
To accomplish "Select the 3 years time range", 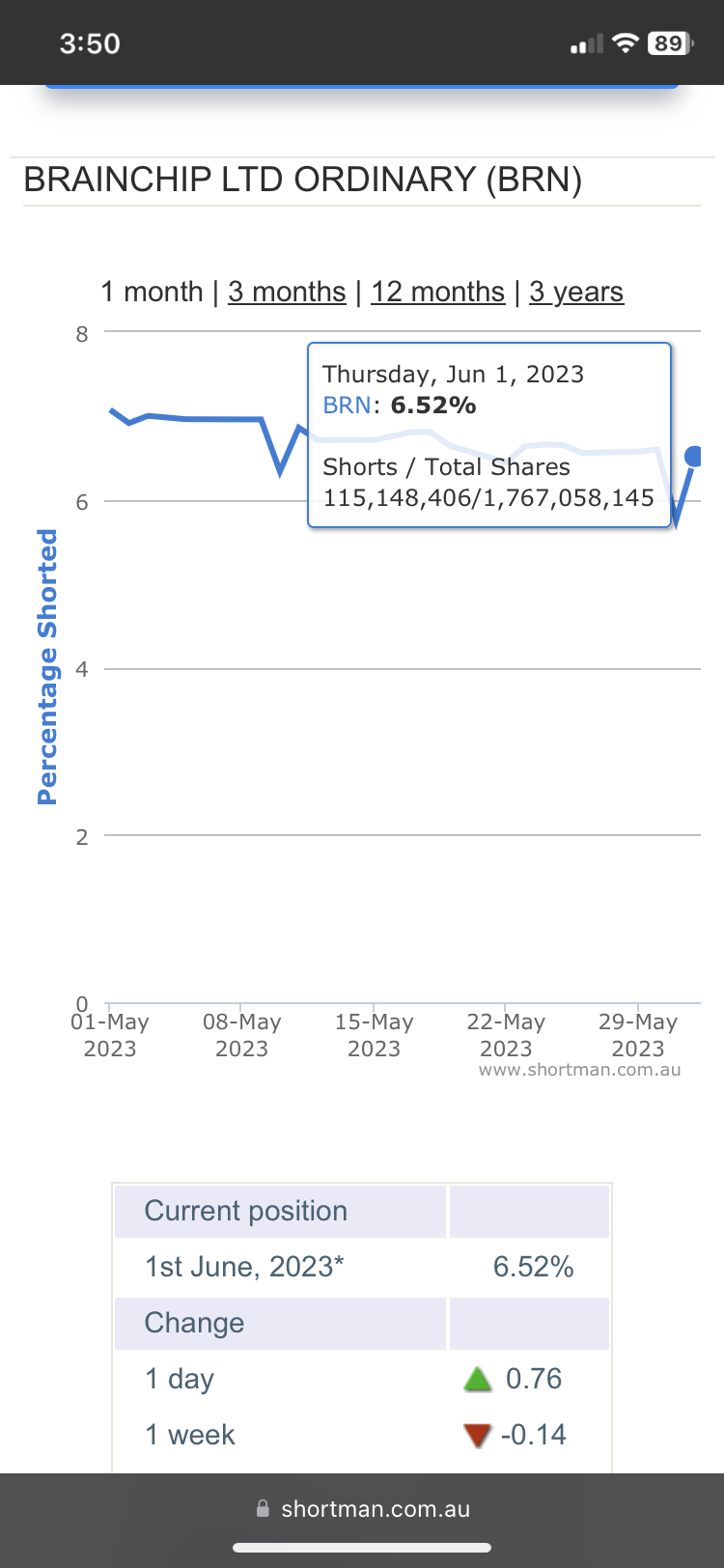I will [576, 292].
